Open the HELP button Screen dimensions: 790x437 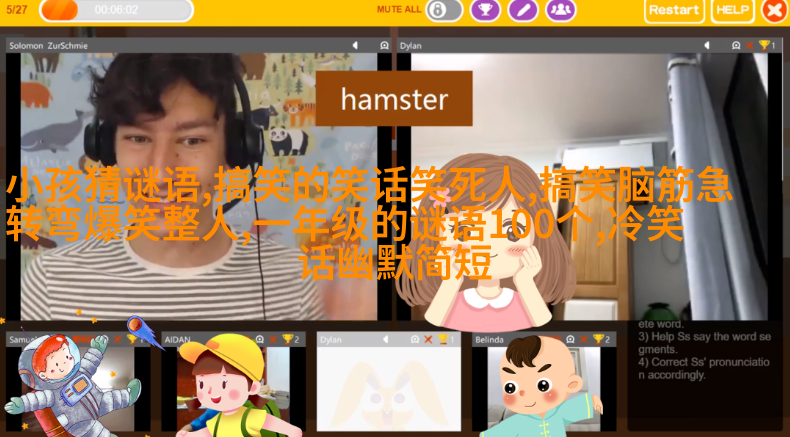(732, 10)
